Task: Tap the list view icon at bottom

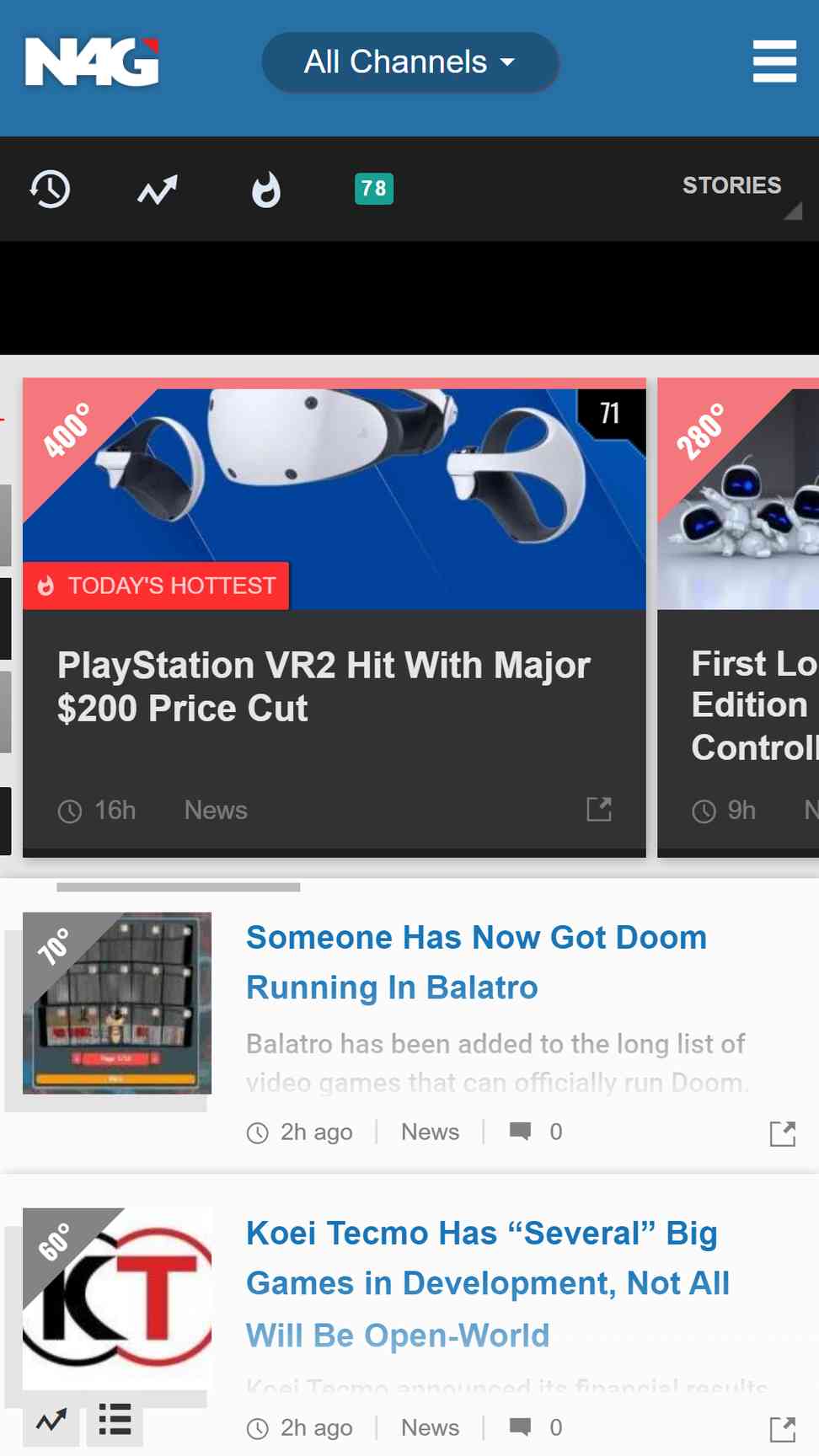Action: point(115,1420)
